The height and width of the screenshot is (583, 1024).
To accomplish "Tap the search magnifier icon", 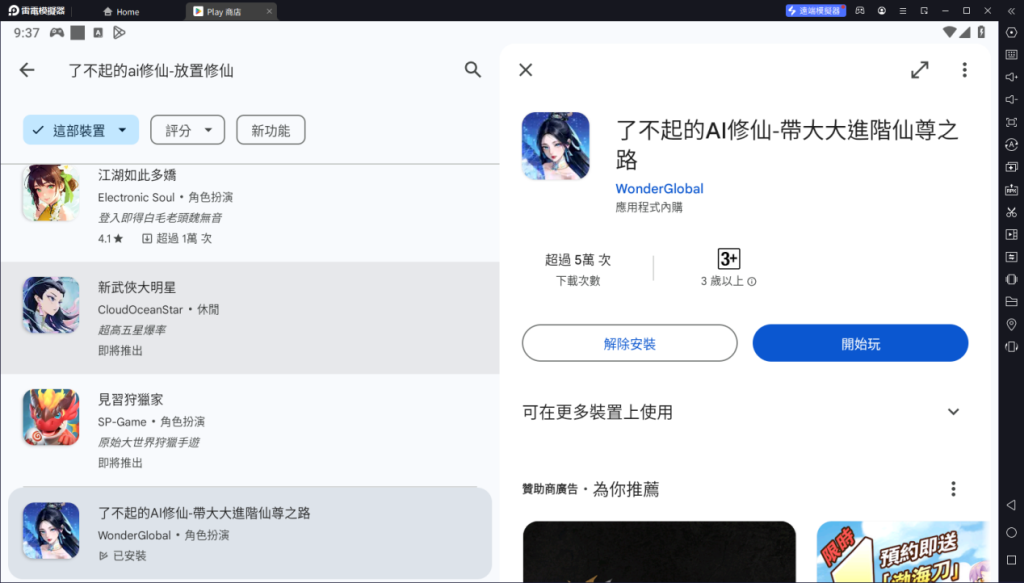I will (473, 70).
